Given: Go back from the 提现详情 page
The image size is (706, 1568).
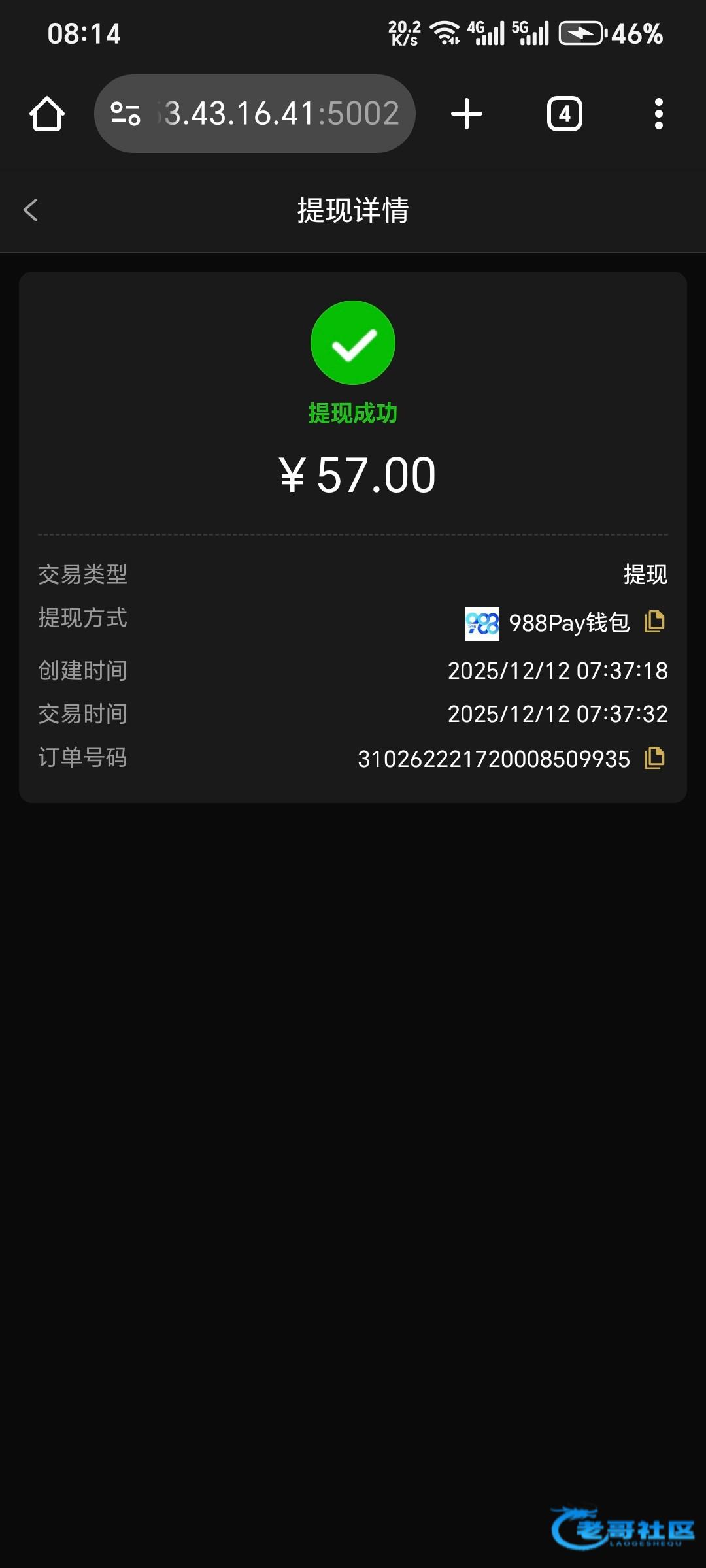Looking at the screenshot, I should tap(31, 210).
